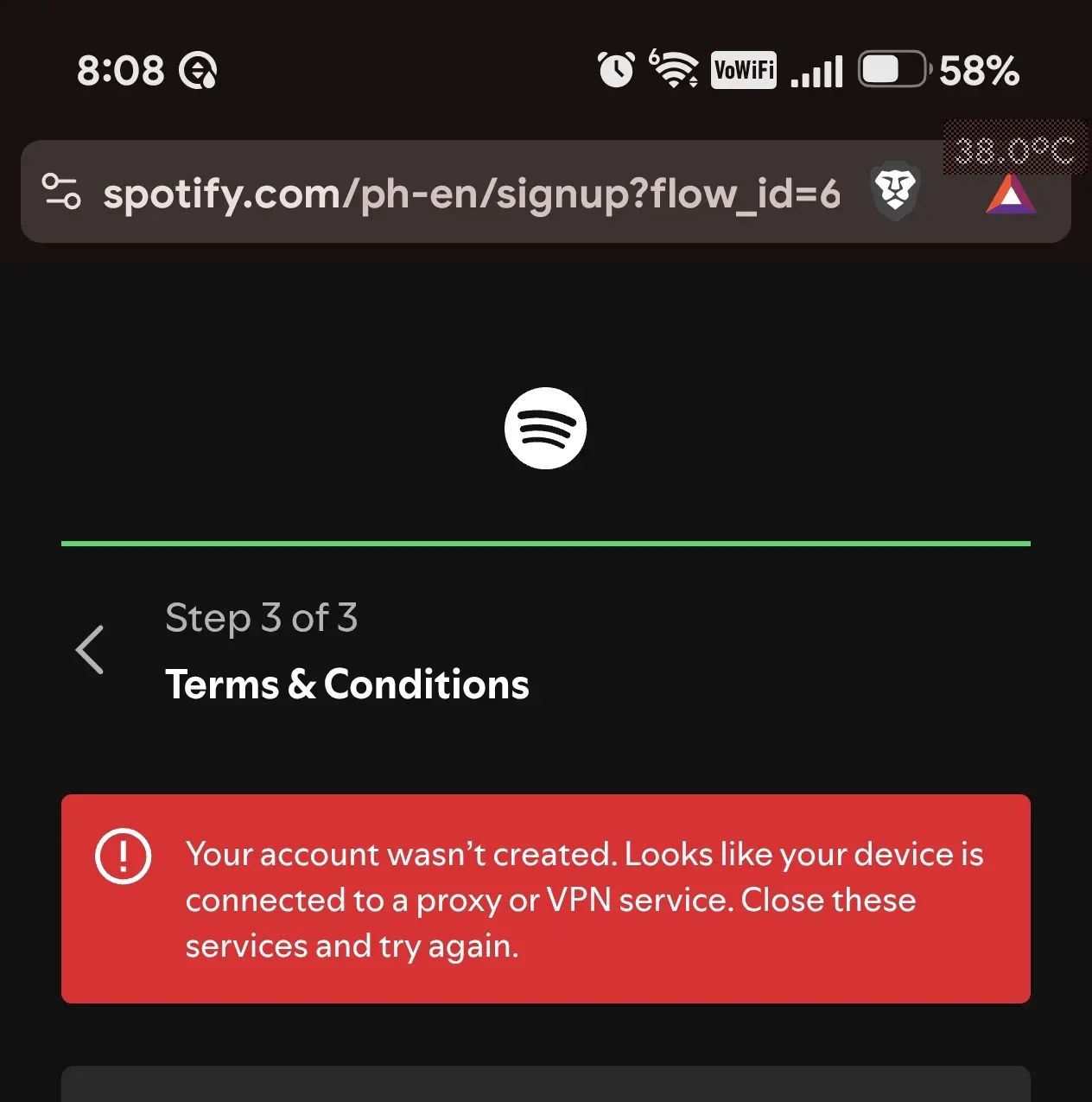This screenshot has width=1092, height=1102.
Task: Open site settings icon in address bar
Action: [62, 192]
